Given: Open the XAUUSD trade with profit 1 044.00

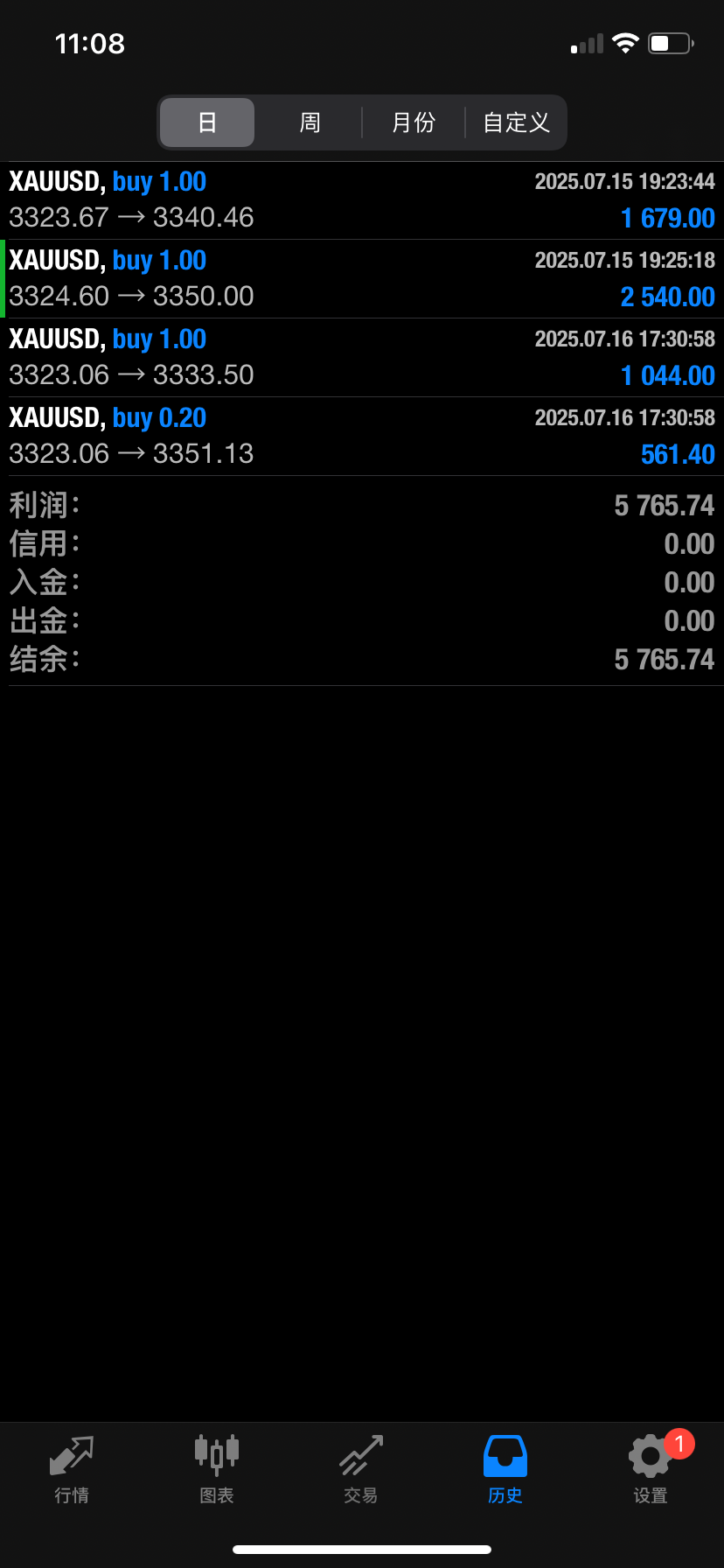Looking at the screenshot, I should 362,358.
